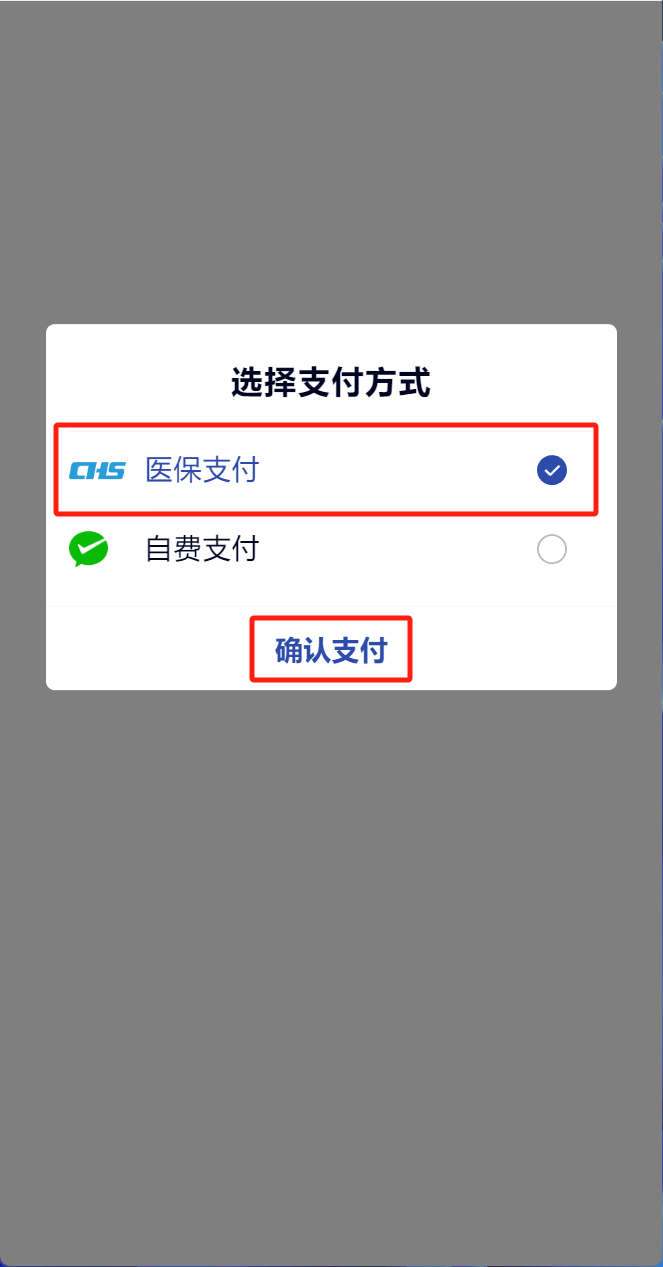Image resolution: width=663 pixels, height=1267 pixels.
Task: Confirm payment with 确认支付
Action: point(331,650)
